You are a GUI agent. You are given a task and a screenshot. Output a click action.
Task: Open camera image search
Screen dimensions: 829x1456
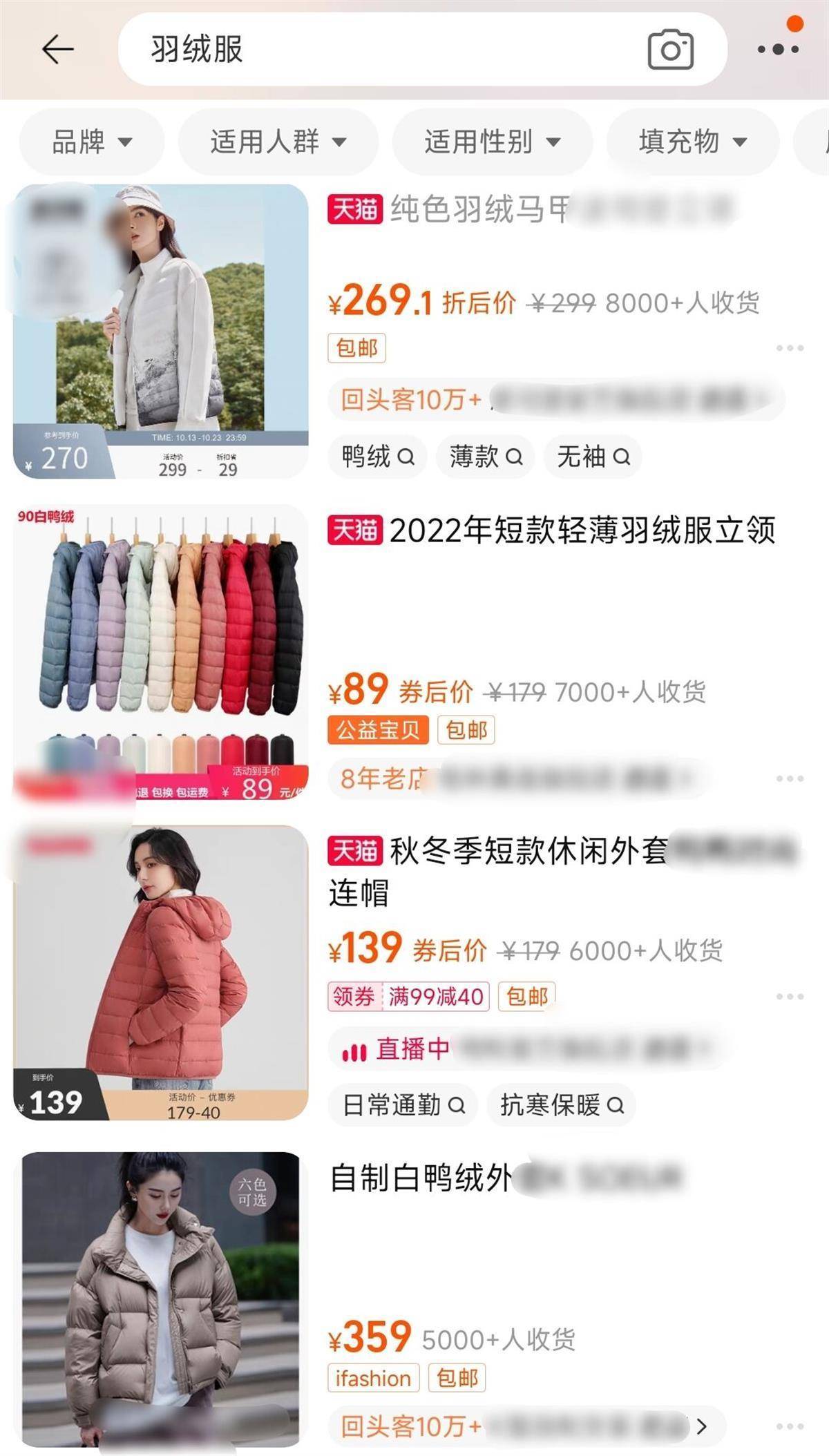(x=670, y=50)
